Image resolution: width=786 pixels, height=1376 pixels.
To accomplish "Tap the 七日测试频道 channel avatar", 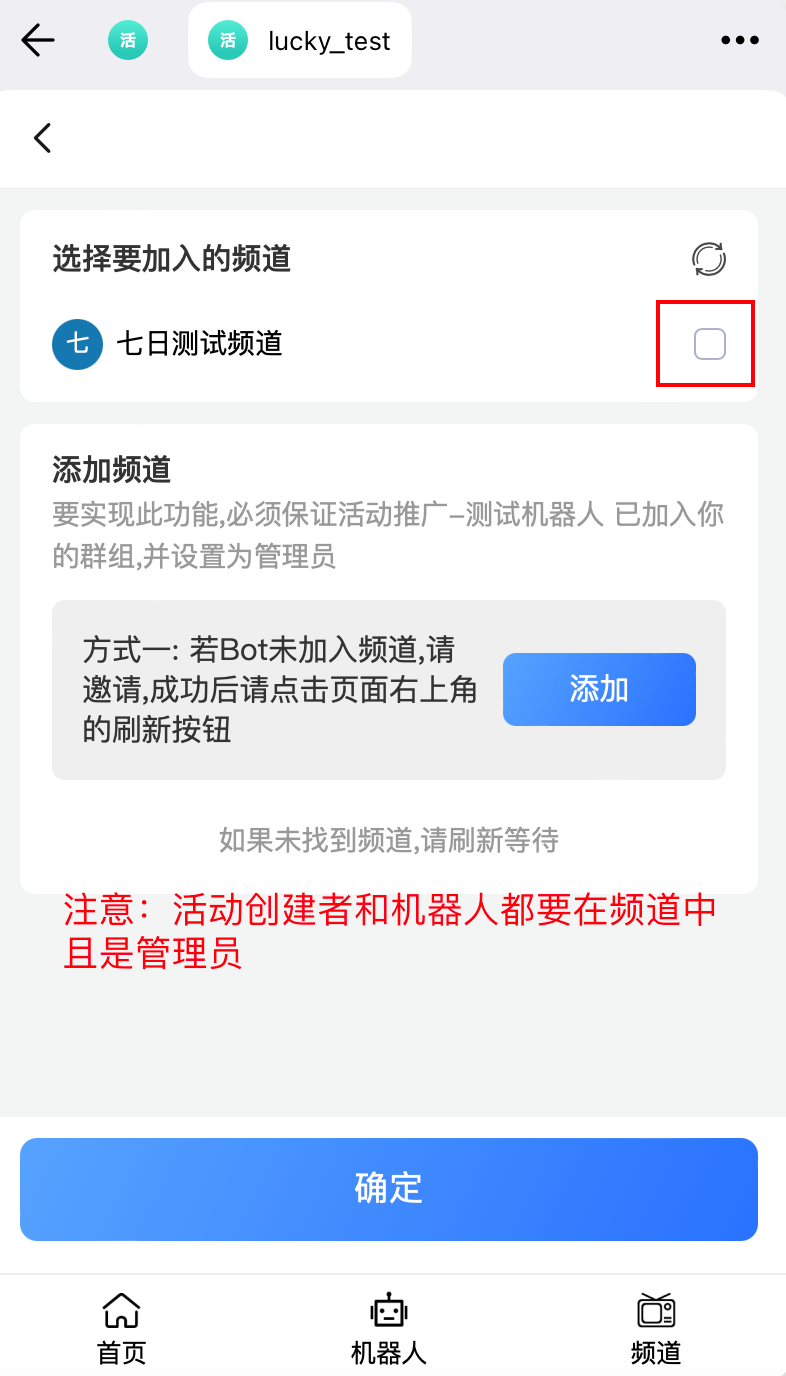I will click(77, 344).
